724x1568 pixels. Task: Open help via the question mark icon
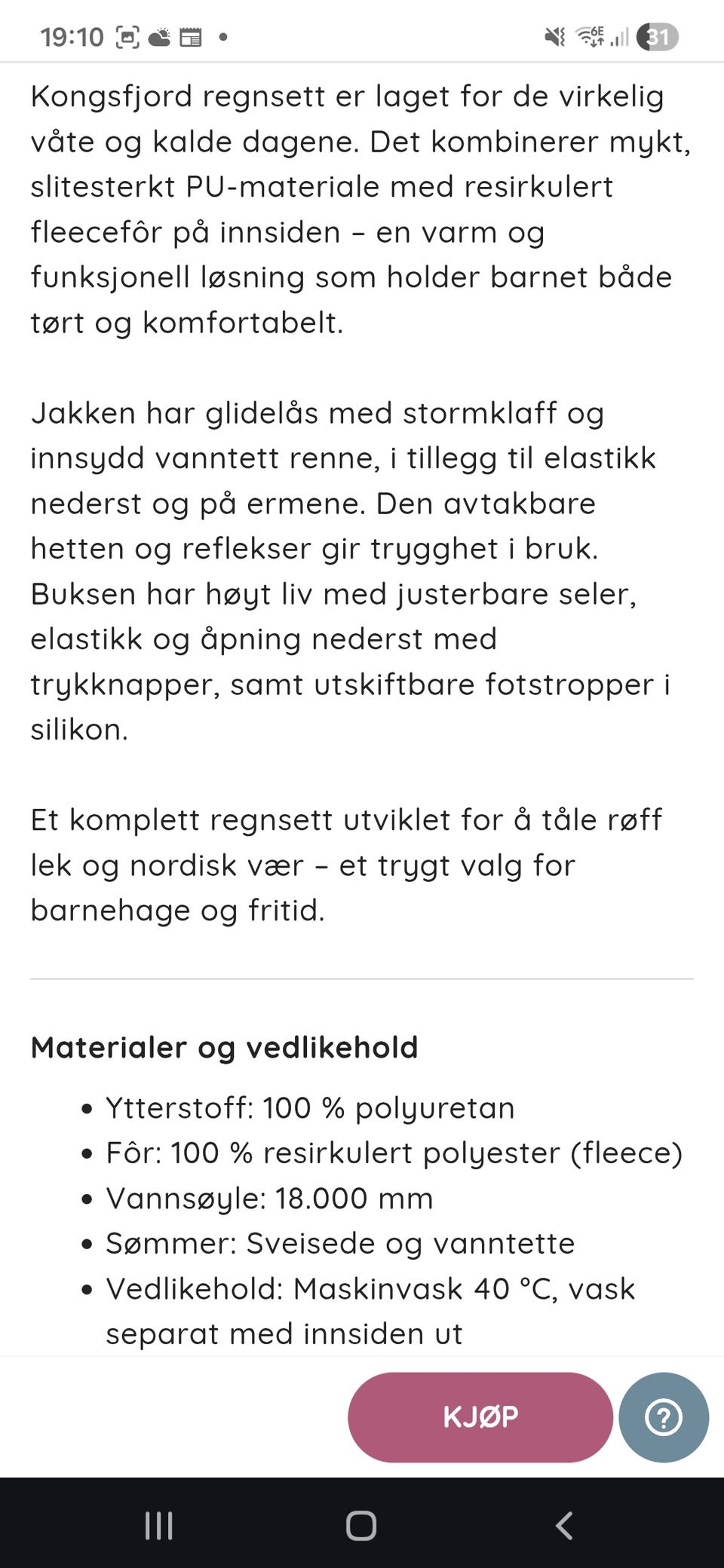663,1417
